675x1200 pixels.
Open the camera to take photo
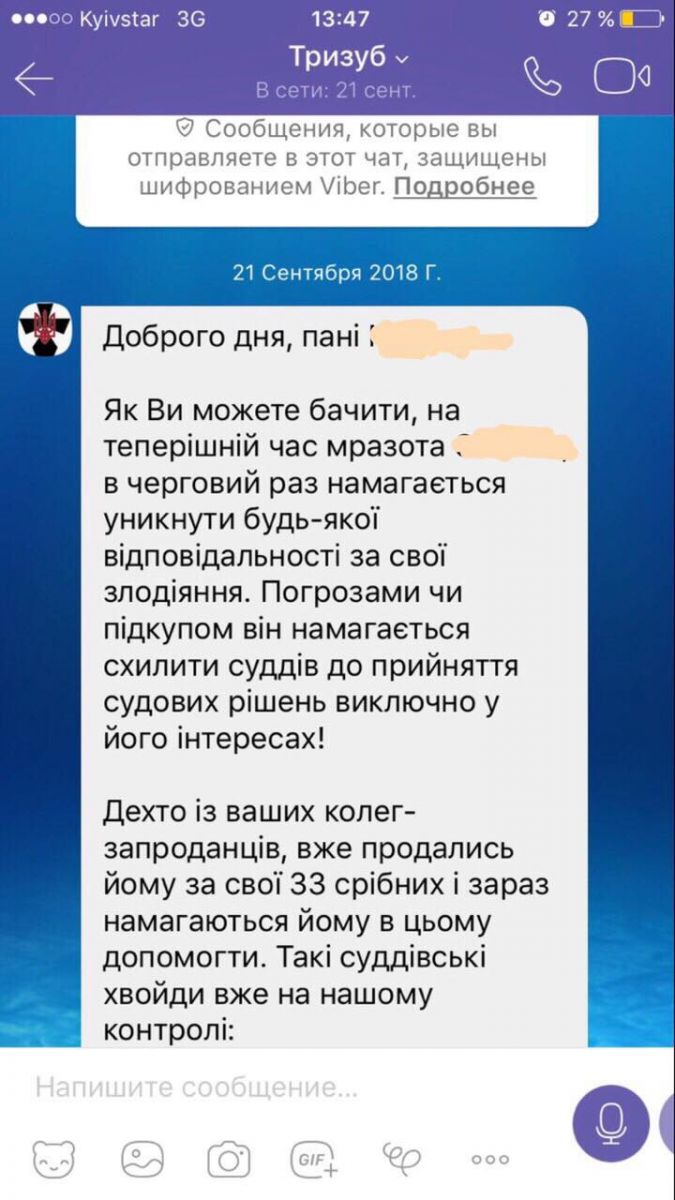tap(230, 1160)
